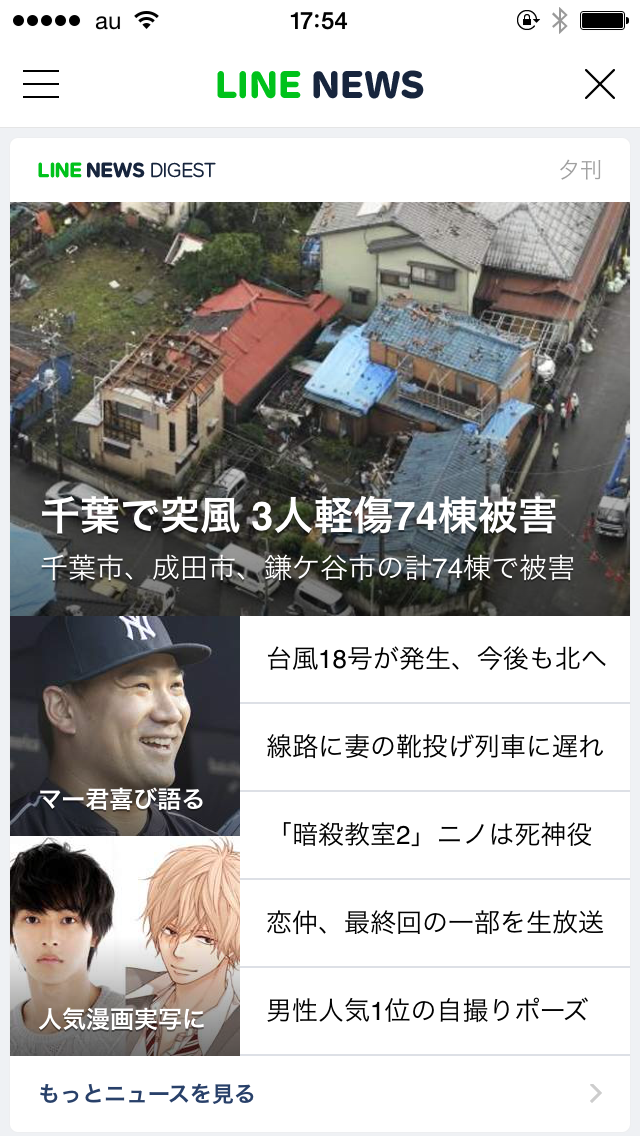Open 恋仲、最終回の一部を生放送 article
Viewport: 640px width, 1136px height.
tap(436, 922)
